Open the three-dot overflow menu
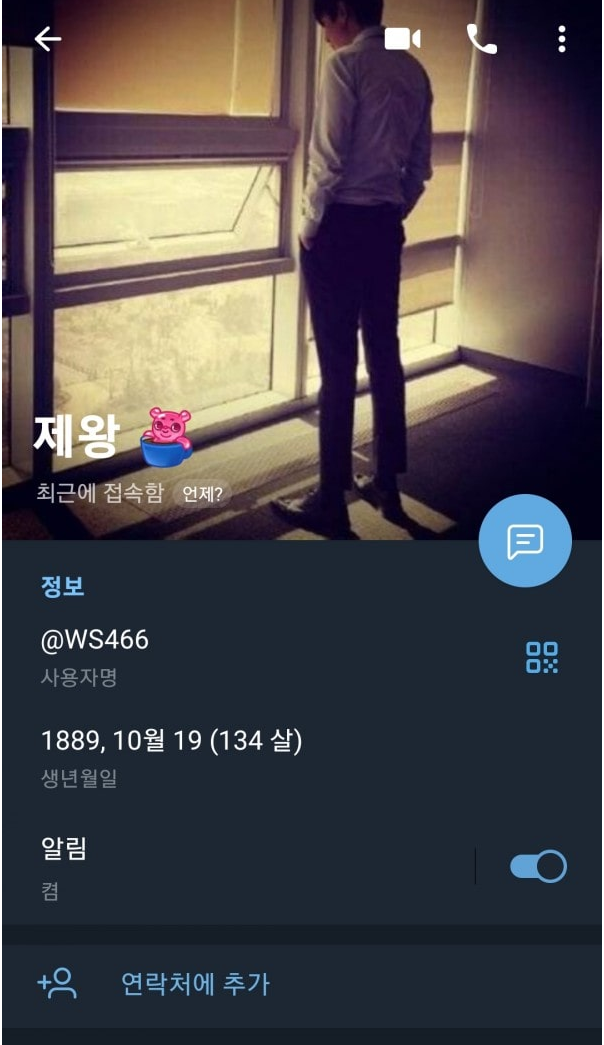The height and width of the screenshot is (1045, 604). point(562,39)
